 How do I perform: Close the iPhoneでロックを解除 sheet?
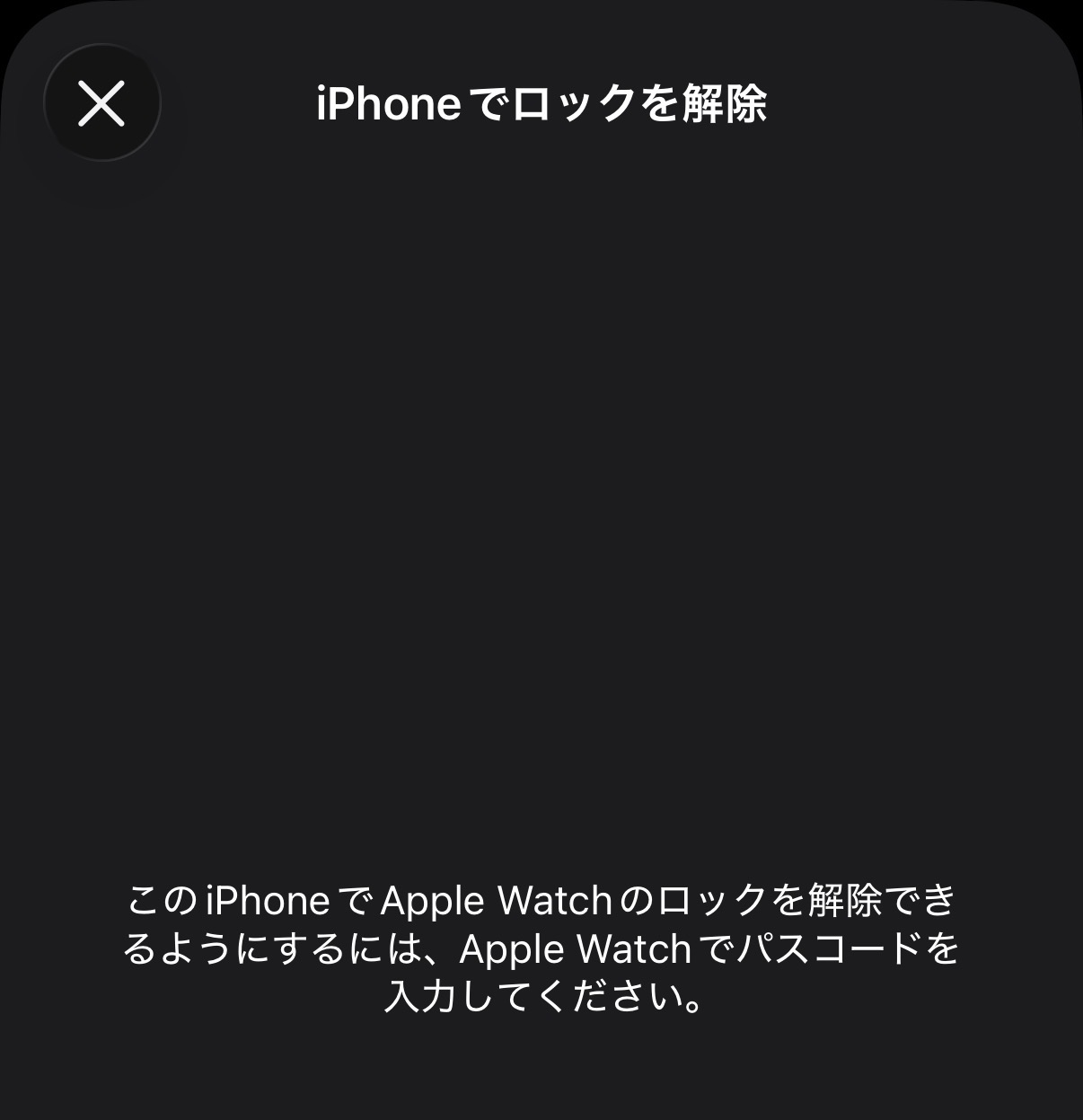(x=101, y=103)
